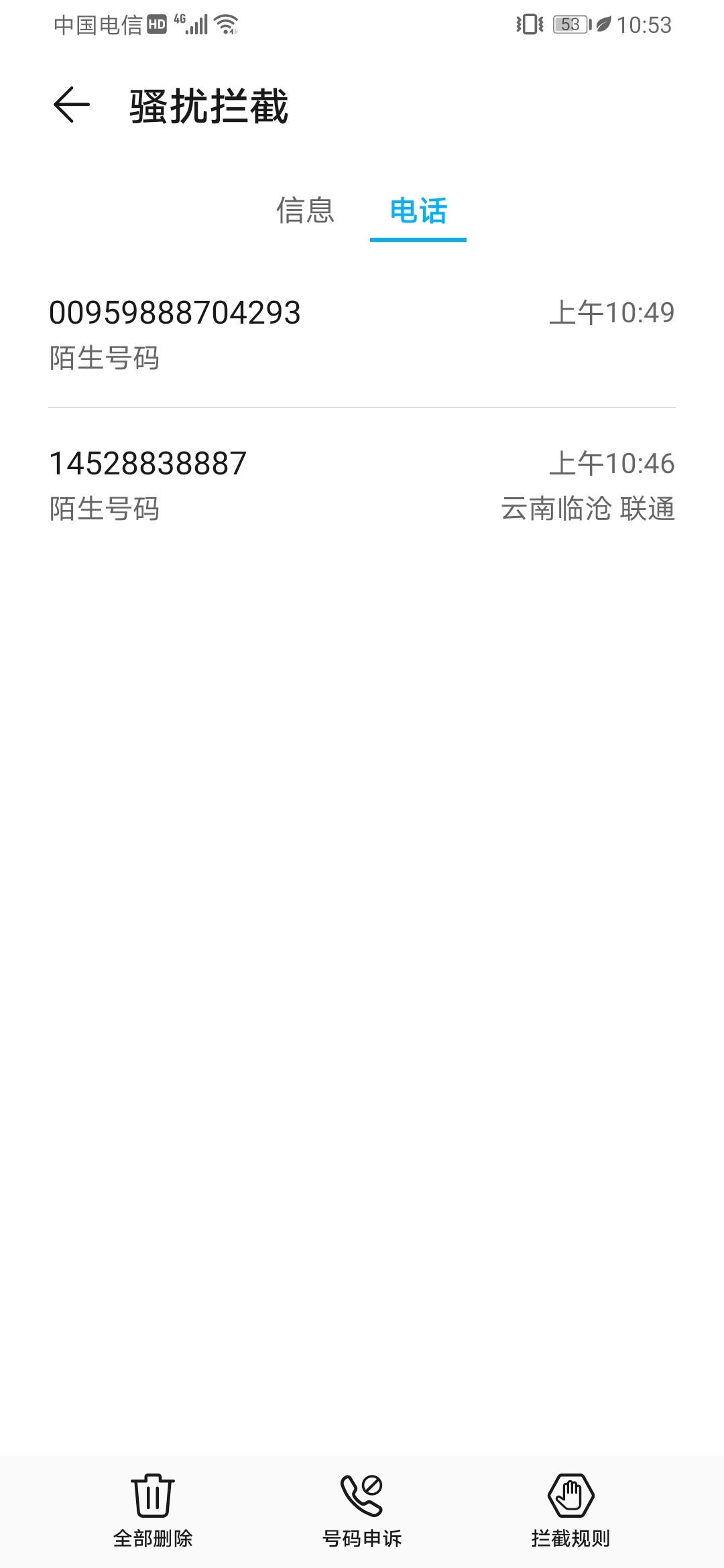Open blocked call from 14528838887
Viewport: 724px width, 1568px height.
click(362, 485)
